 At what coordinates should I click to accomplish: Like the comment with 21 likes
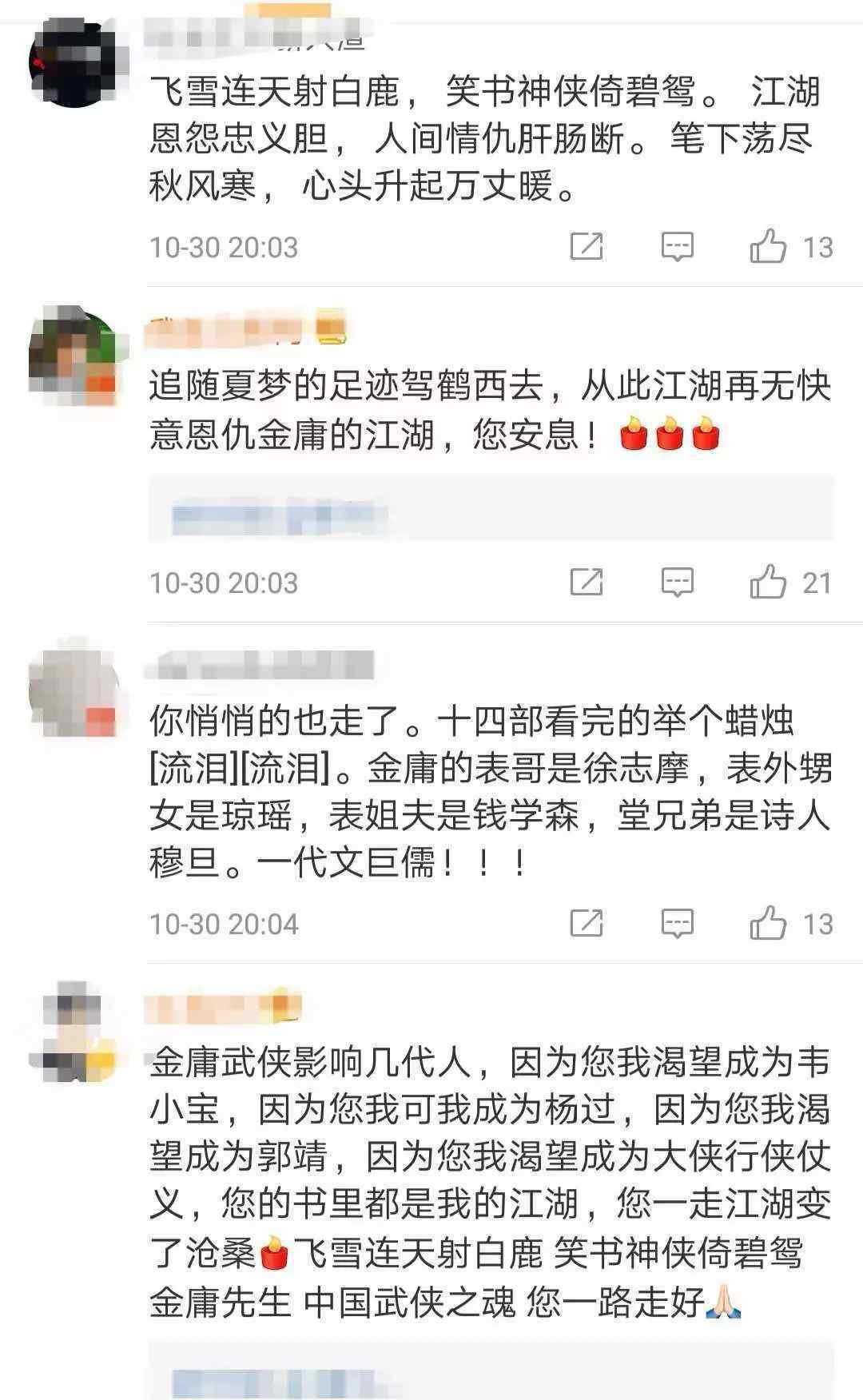(768, 583)
